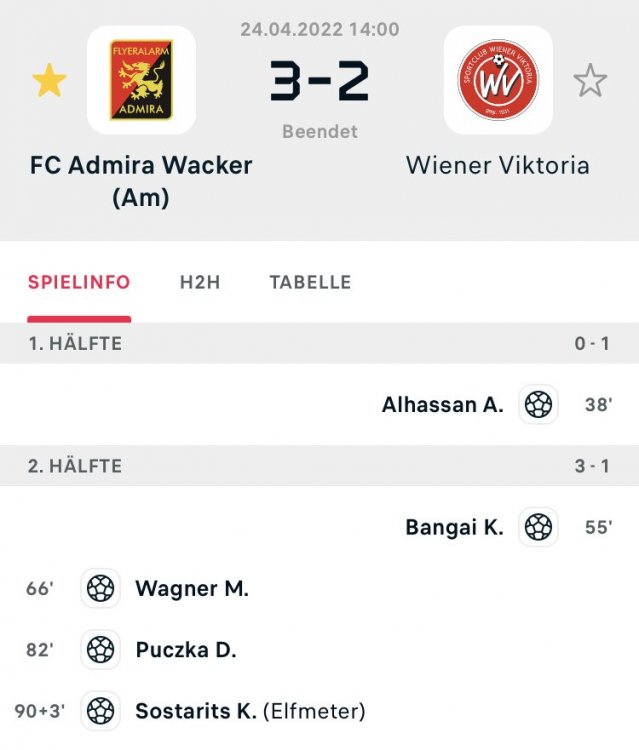
Task: Show the Tabelle tab
Action: pos(310,282)
